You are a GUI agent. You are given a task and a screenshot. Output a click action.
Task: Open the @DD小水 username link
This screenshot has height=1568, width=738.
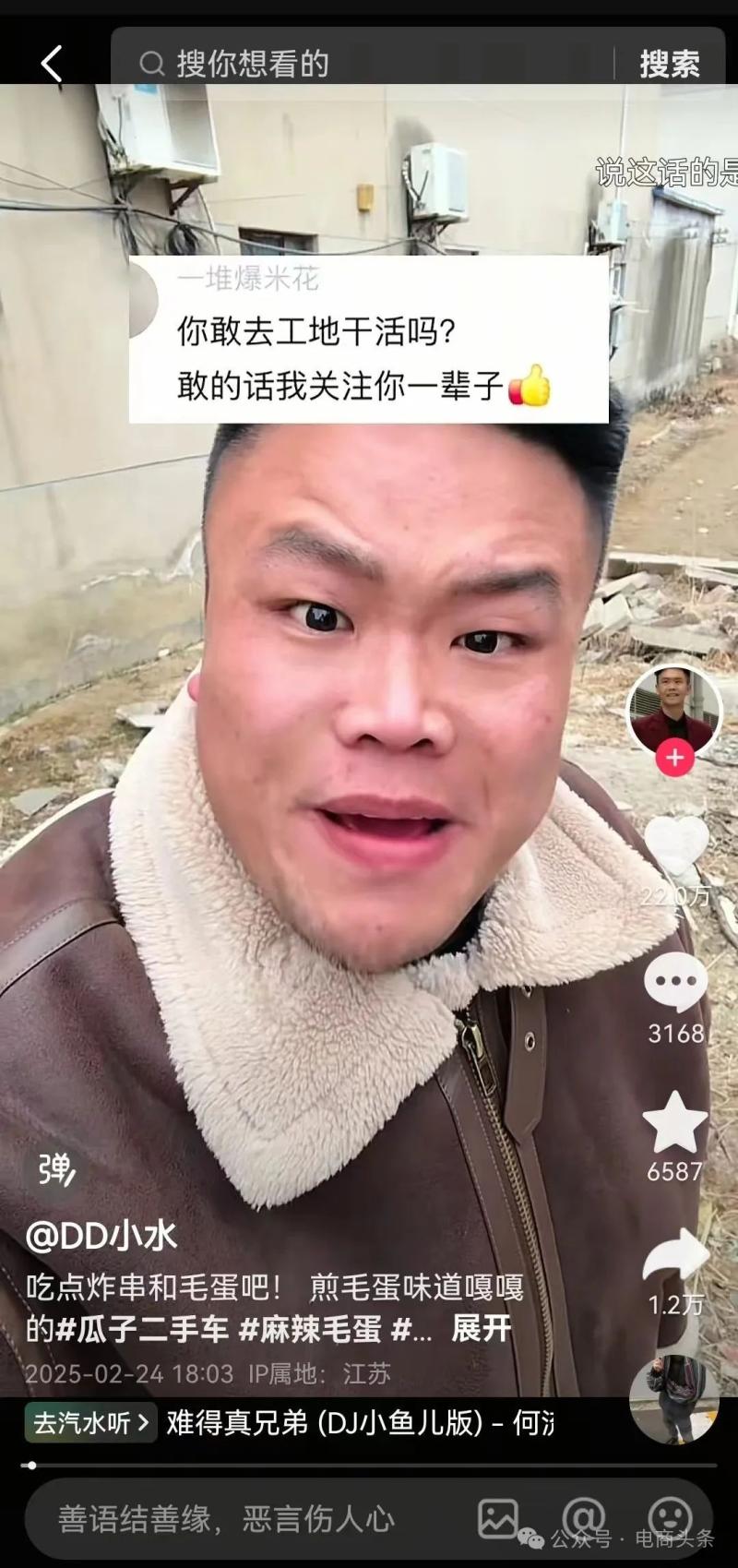101,1236
